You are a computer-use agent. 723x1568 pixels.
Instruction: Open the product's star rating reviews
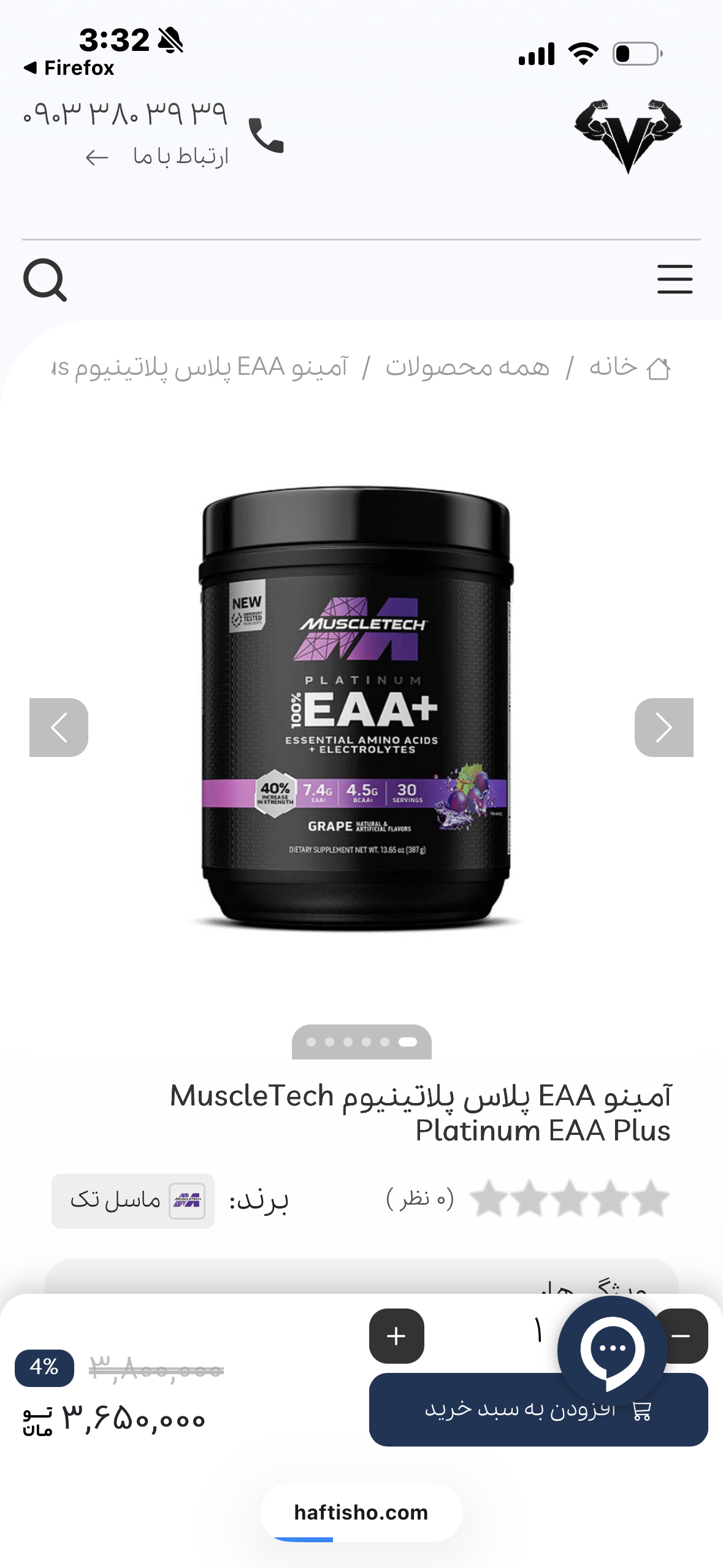coord(569,1198)
